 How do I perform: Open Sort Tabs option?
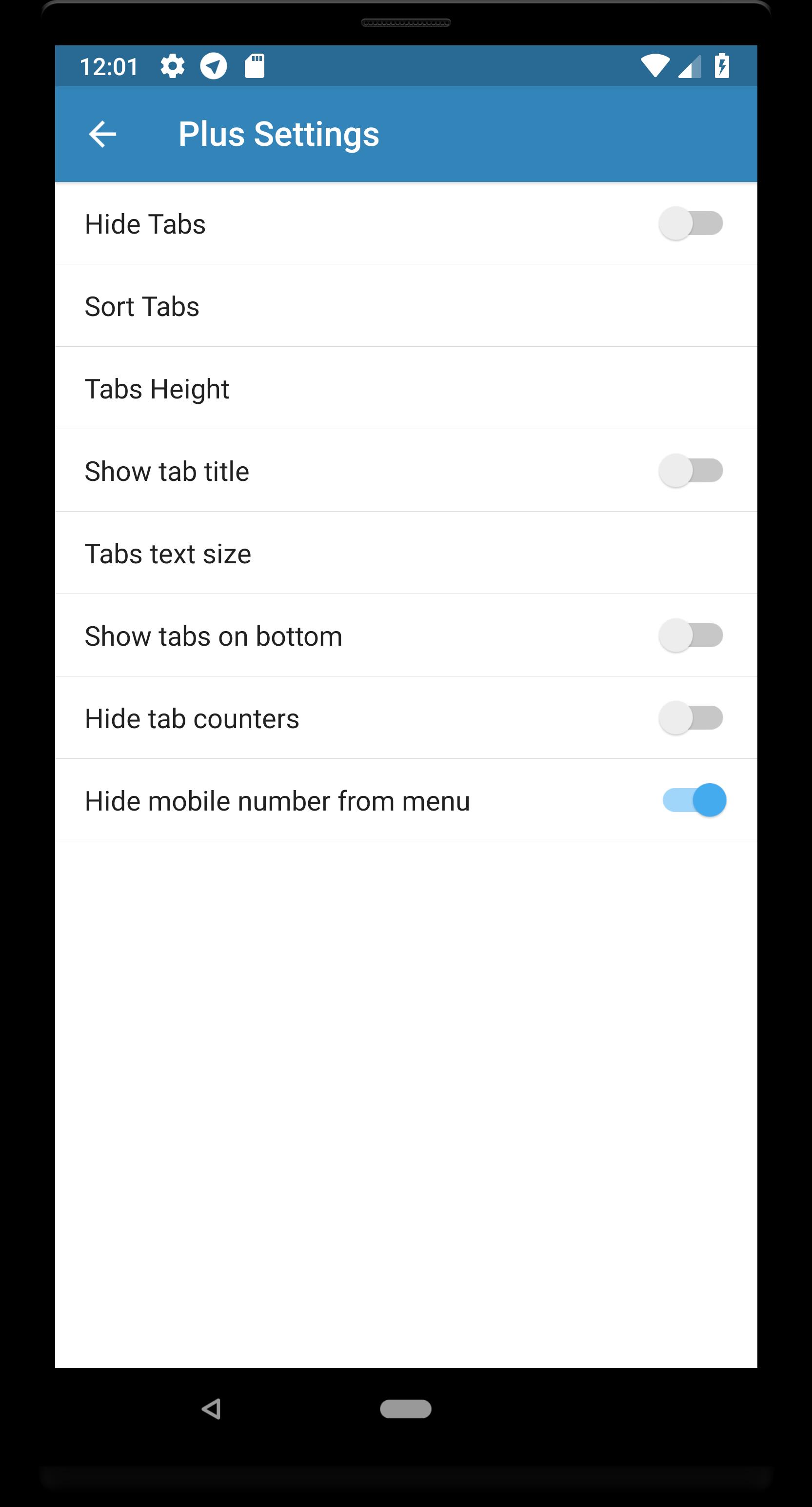coord(405,306)
